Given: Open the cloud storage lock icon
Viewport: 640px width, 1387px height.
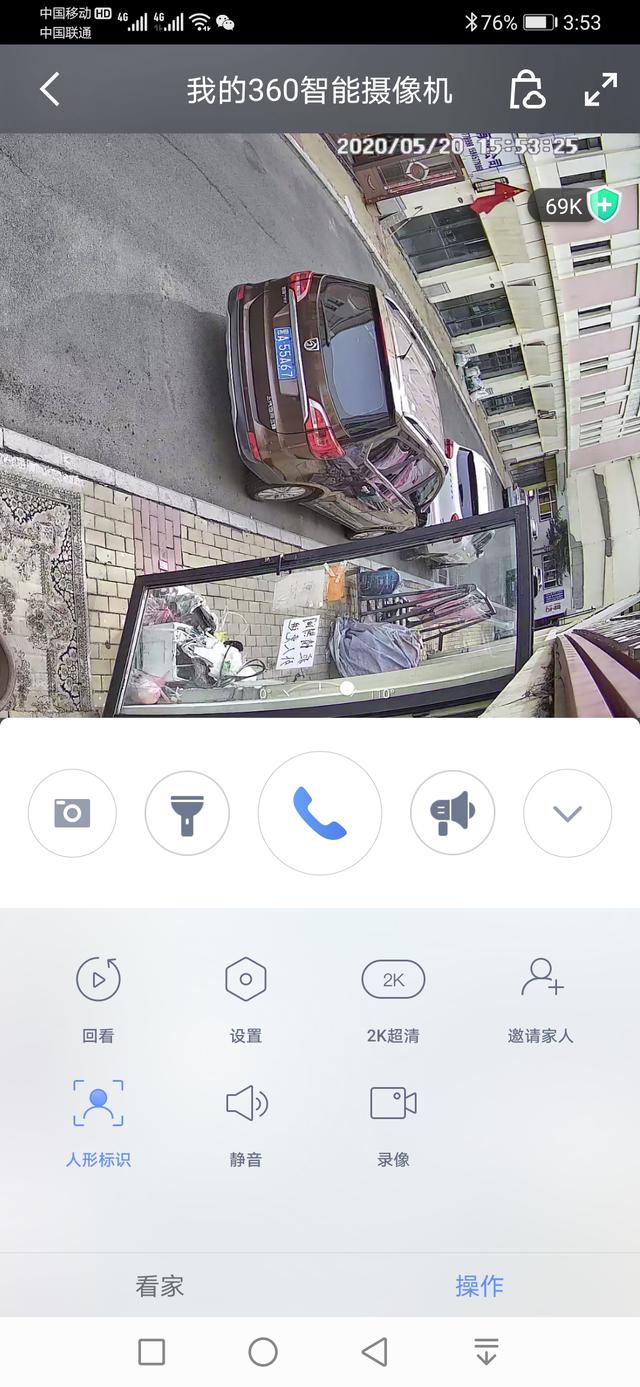Looking at the screenshot, I should pyautogui.click(x=526, y=90).
